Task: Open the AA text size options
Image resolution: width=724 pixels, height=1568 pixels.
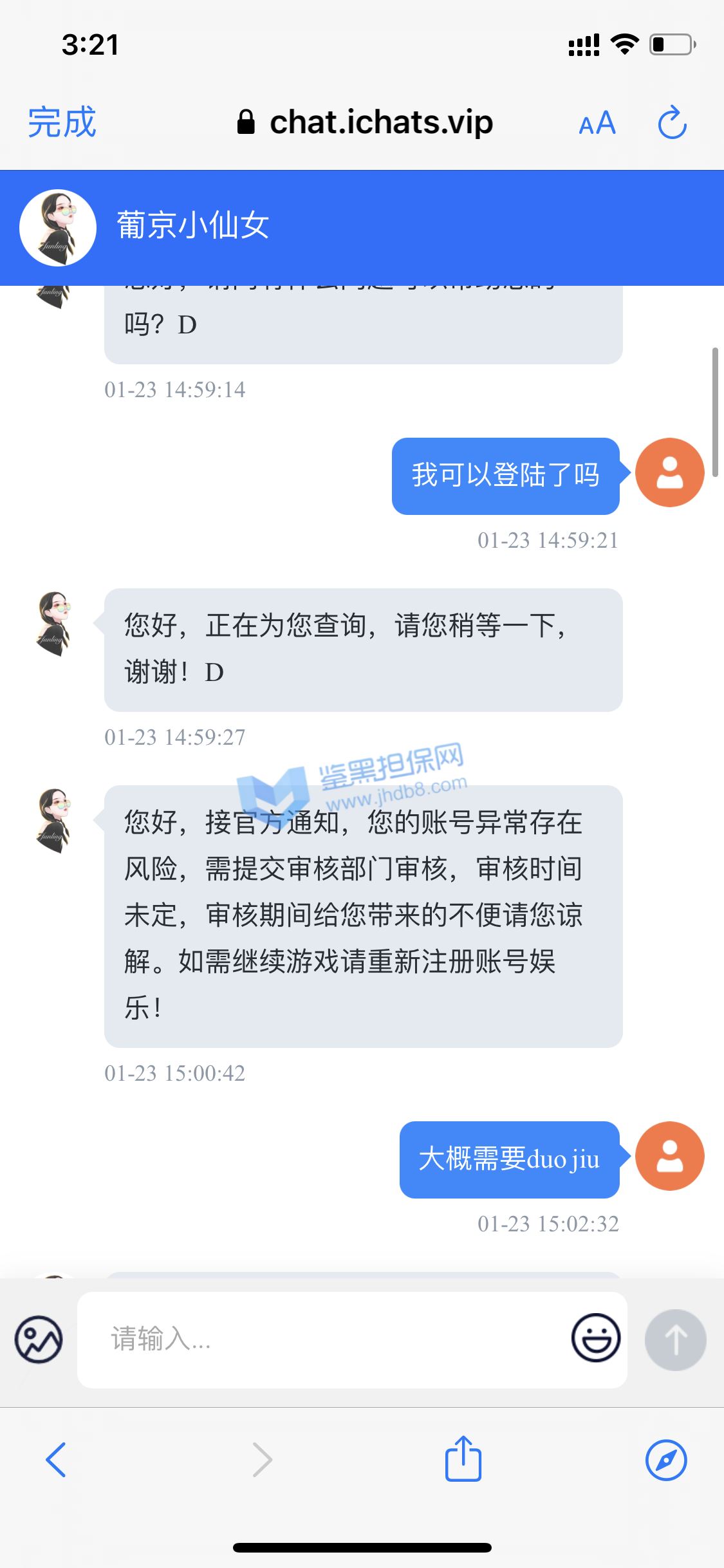Action: click(597, 123)
